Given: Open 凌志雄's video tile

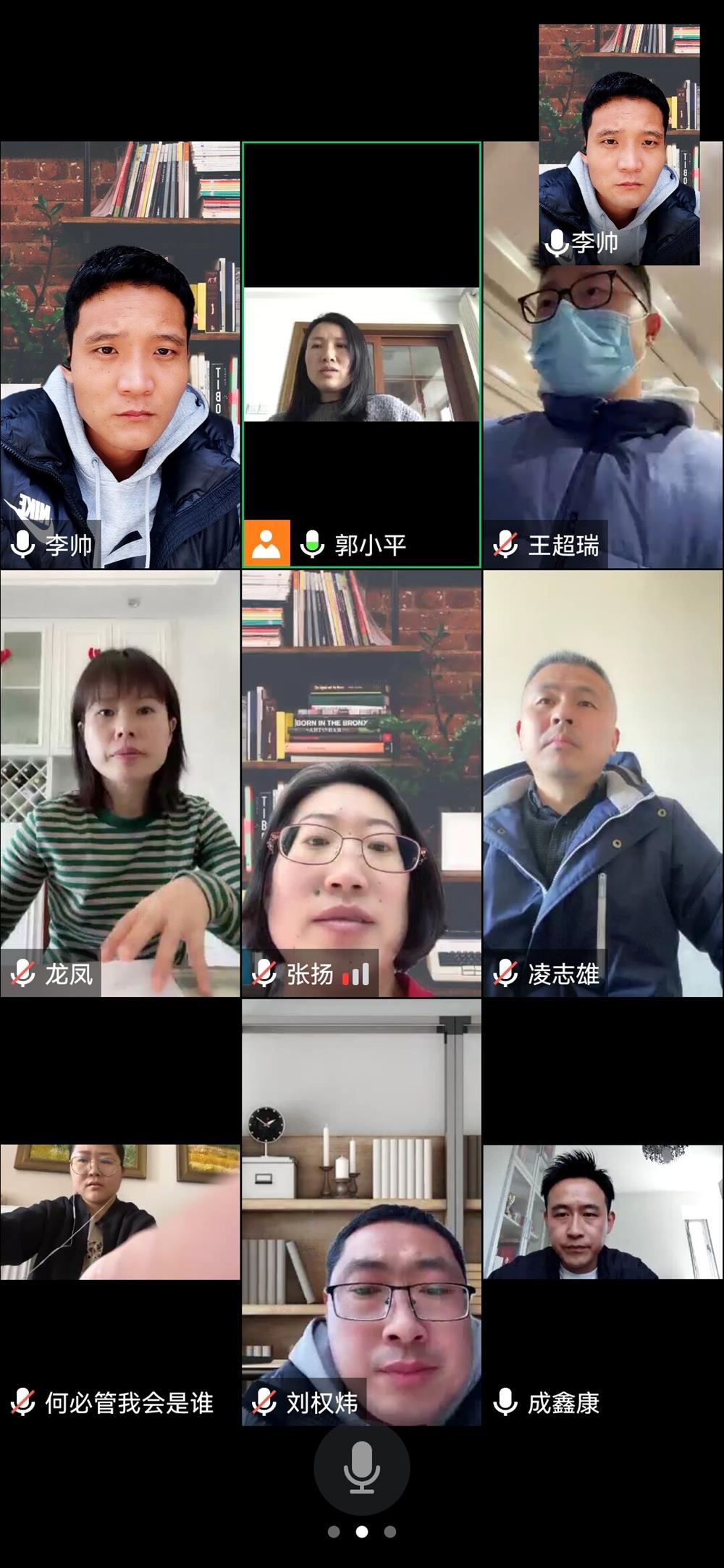Looking at the screenshot, I should [x=602, y=784].
